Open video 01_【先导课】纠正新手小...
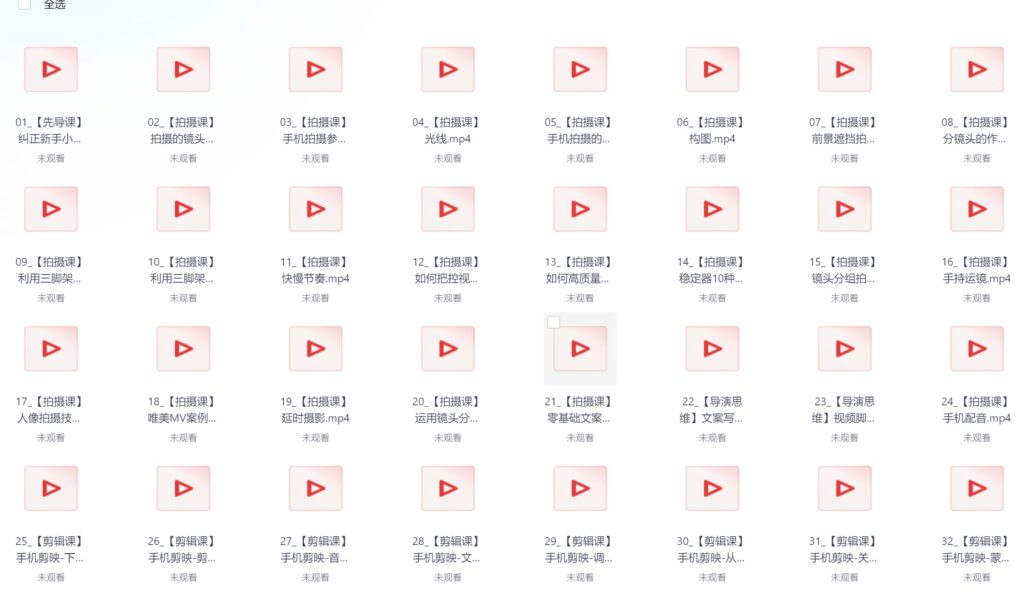The width and height of the screenshot is (1024, 592). pyautogui.click(x=51, y=70)
